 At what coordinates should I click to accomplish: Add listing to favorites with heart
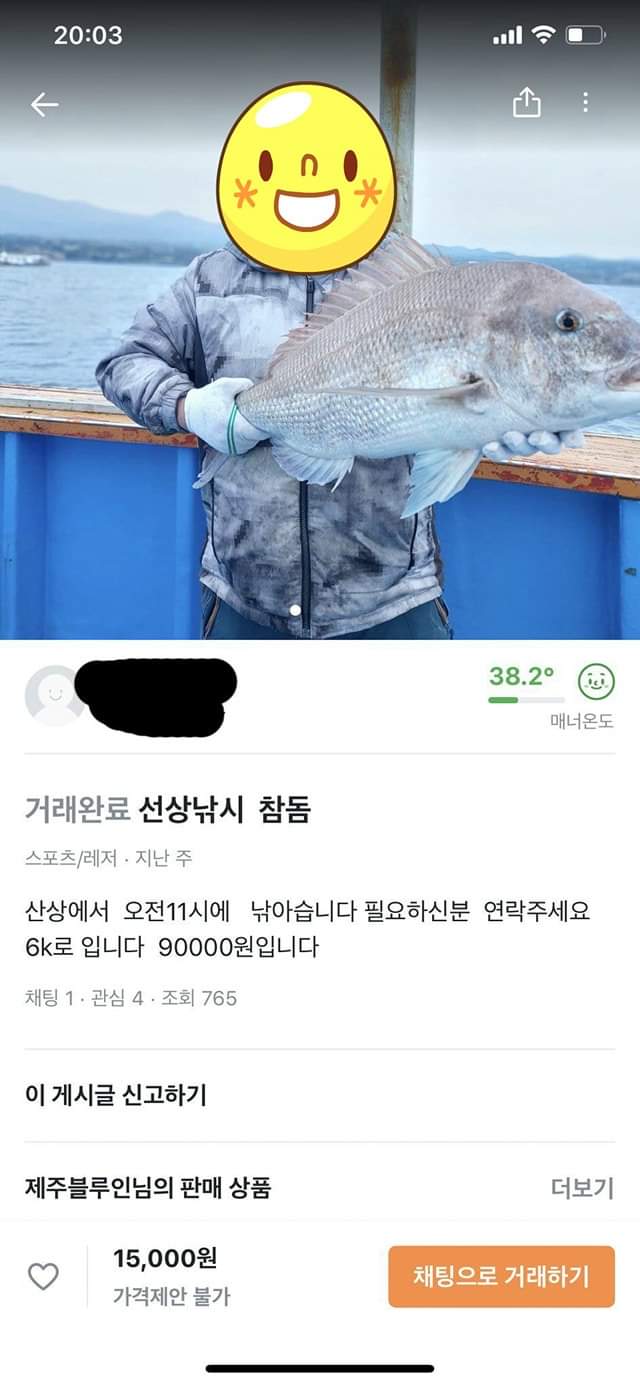click(x=43, y=1276)
